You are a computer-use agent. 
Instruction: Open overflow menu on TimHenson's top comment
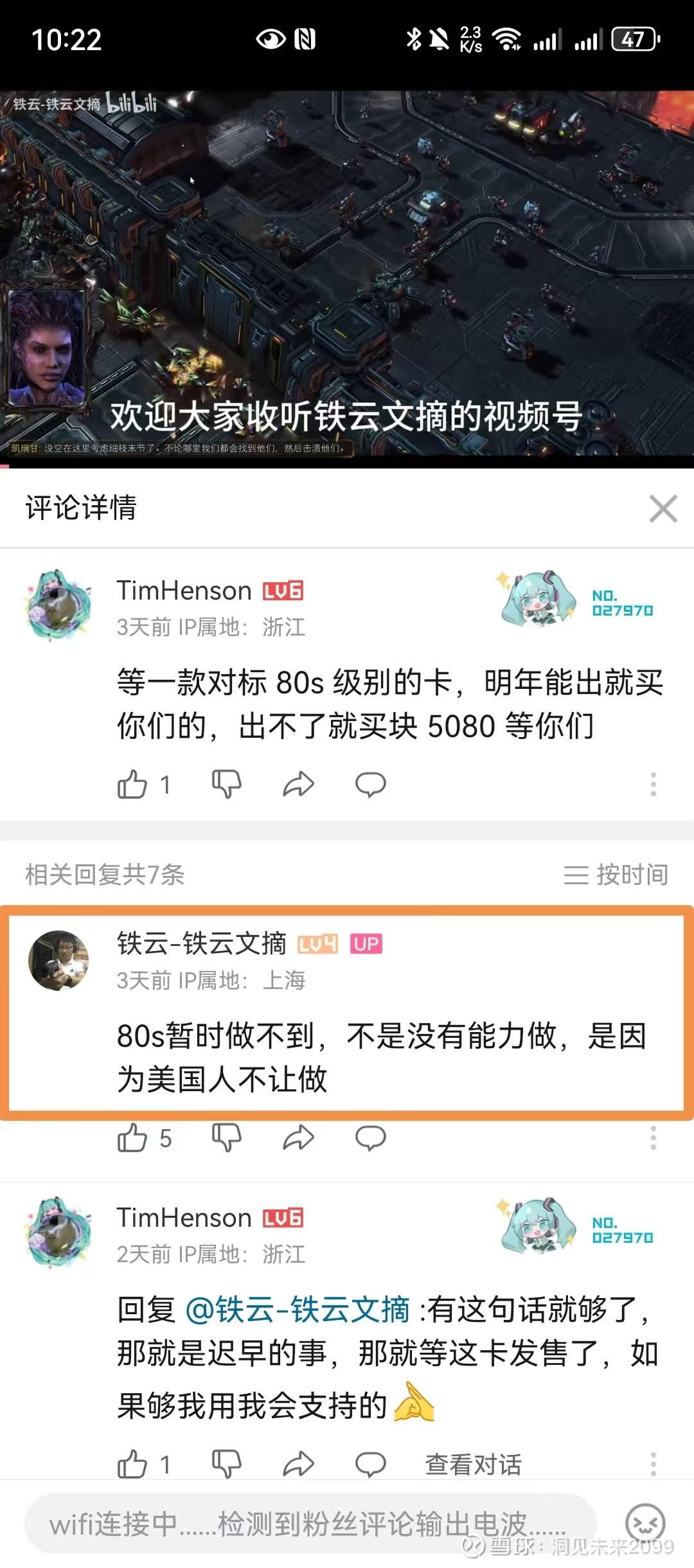pyautogui.click(x=654, y=785)
